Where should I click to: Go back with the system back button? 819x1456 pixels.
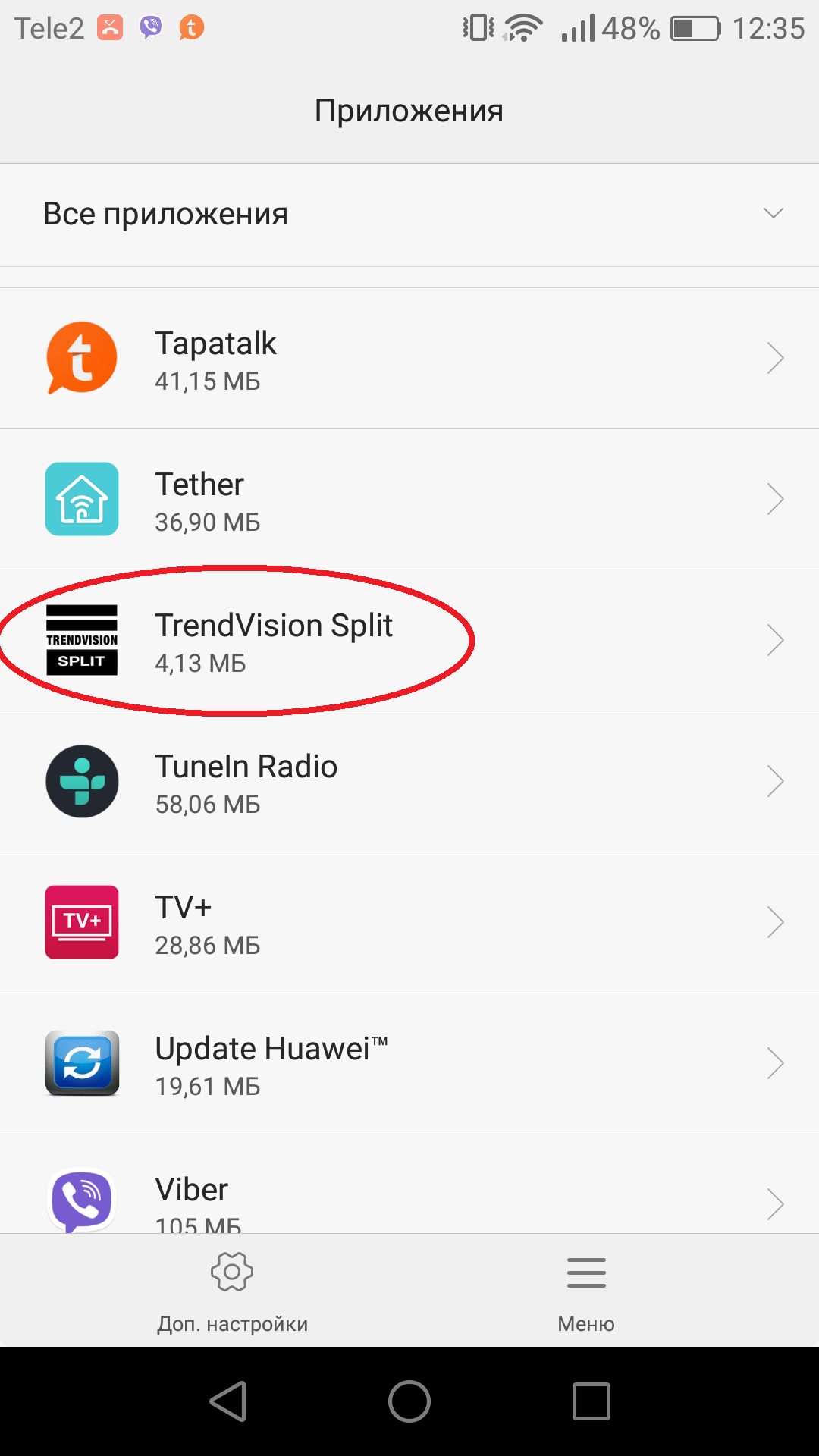227,1401
